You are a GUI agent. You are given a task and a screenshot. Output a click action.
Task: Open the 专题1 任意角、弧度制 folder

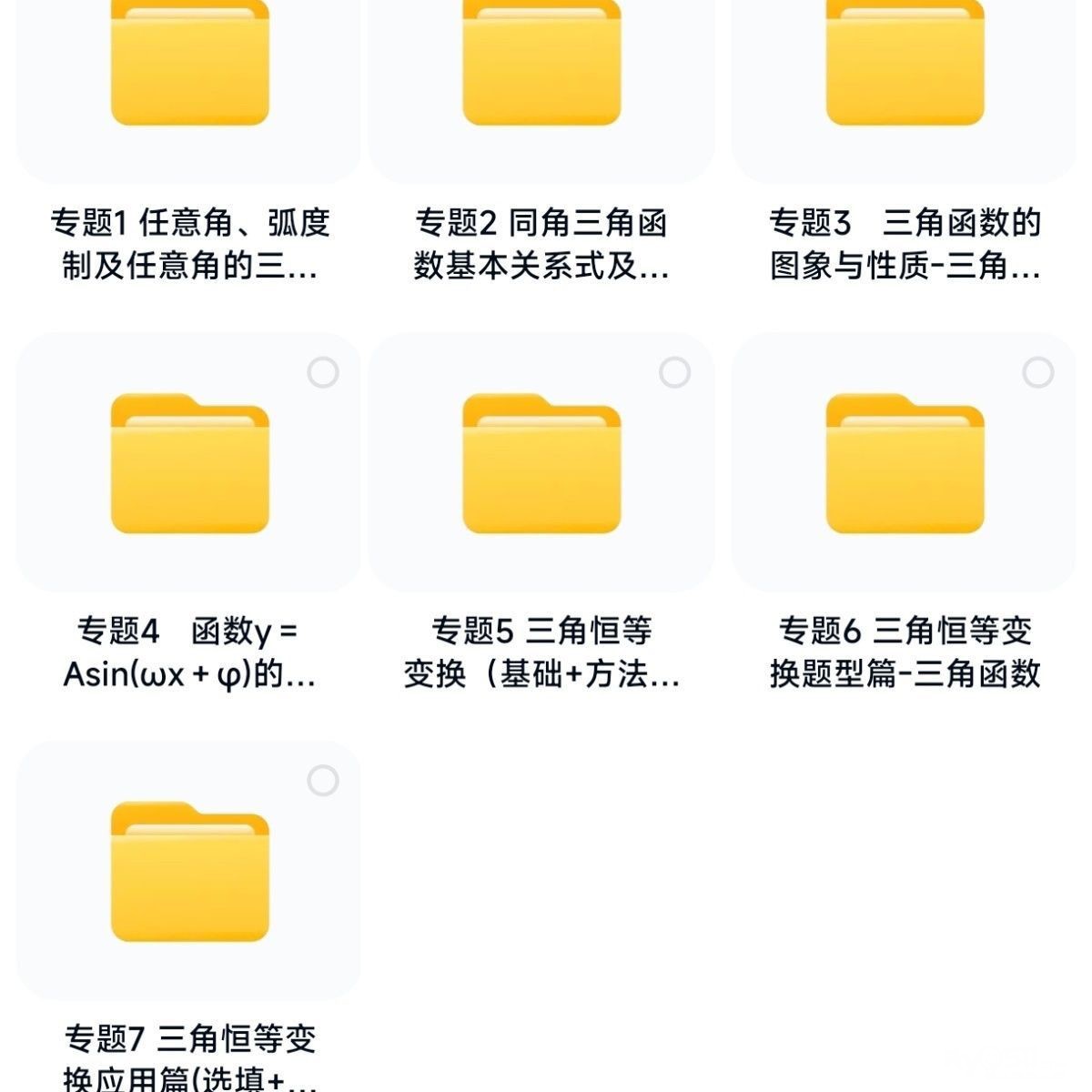click(x=189, y=64)
